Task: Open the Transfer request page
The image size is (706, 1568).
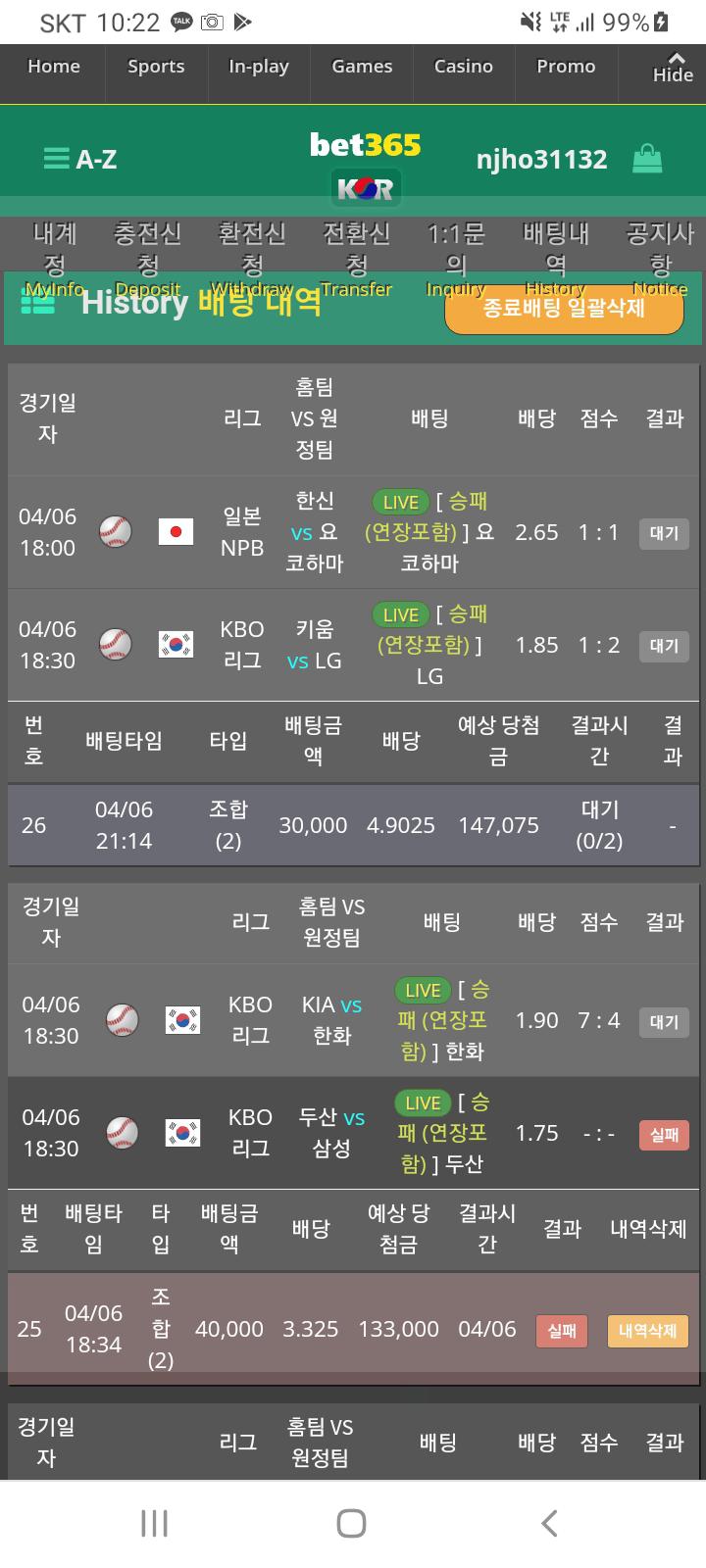Action: [356, 260]
